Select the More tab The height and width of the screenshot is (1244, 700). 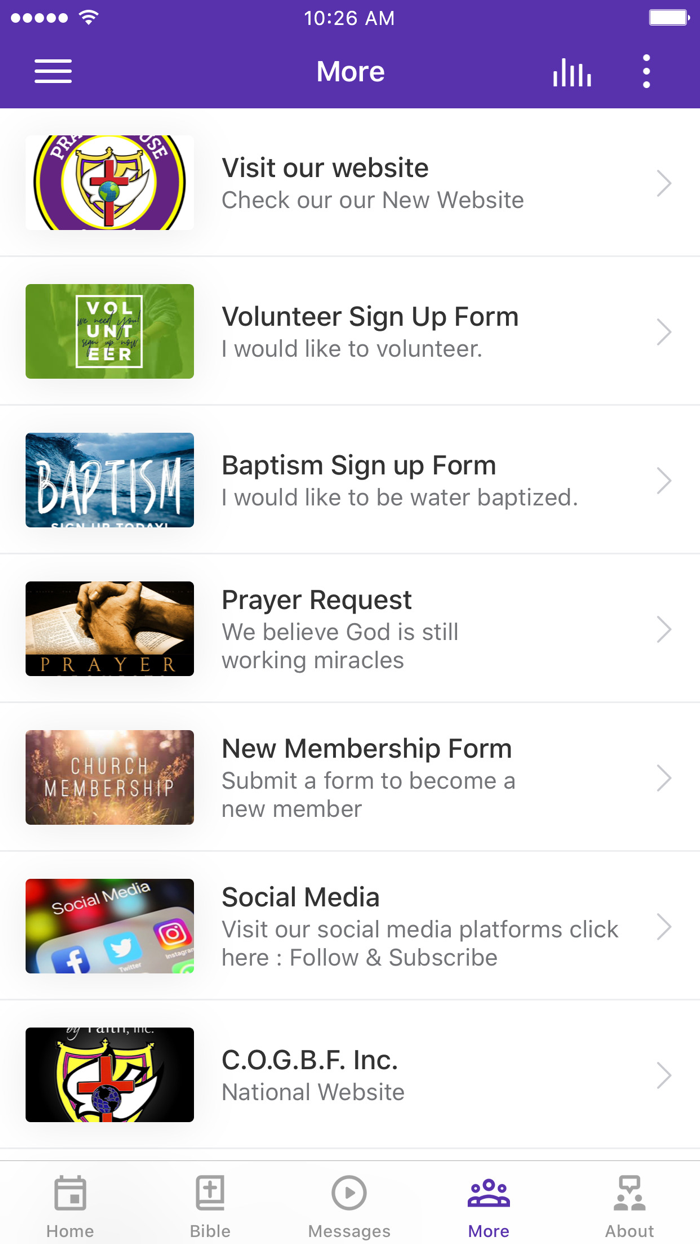point(489,1205)
